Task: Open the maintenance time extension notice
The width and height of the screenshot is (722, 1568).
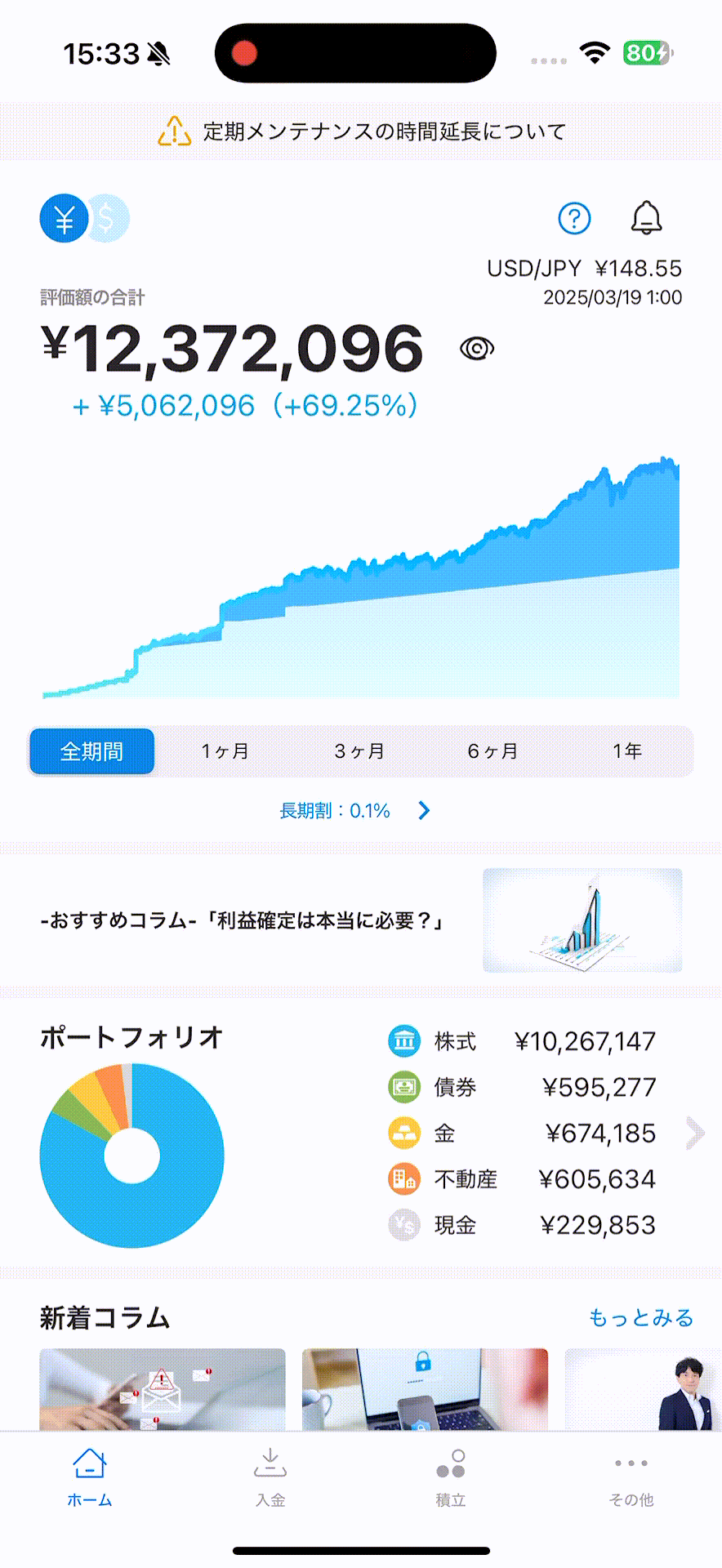Action: pyautogui.click(x=361, y=131)
